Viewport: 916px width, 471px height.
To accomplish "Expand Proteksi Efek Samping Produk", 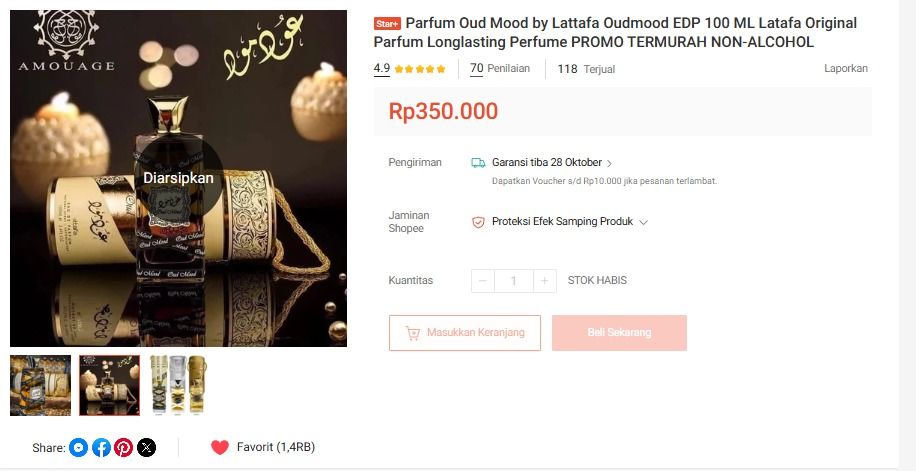I will click(561, 222).
